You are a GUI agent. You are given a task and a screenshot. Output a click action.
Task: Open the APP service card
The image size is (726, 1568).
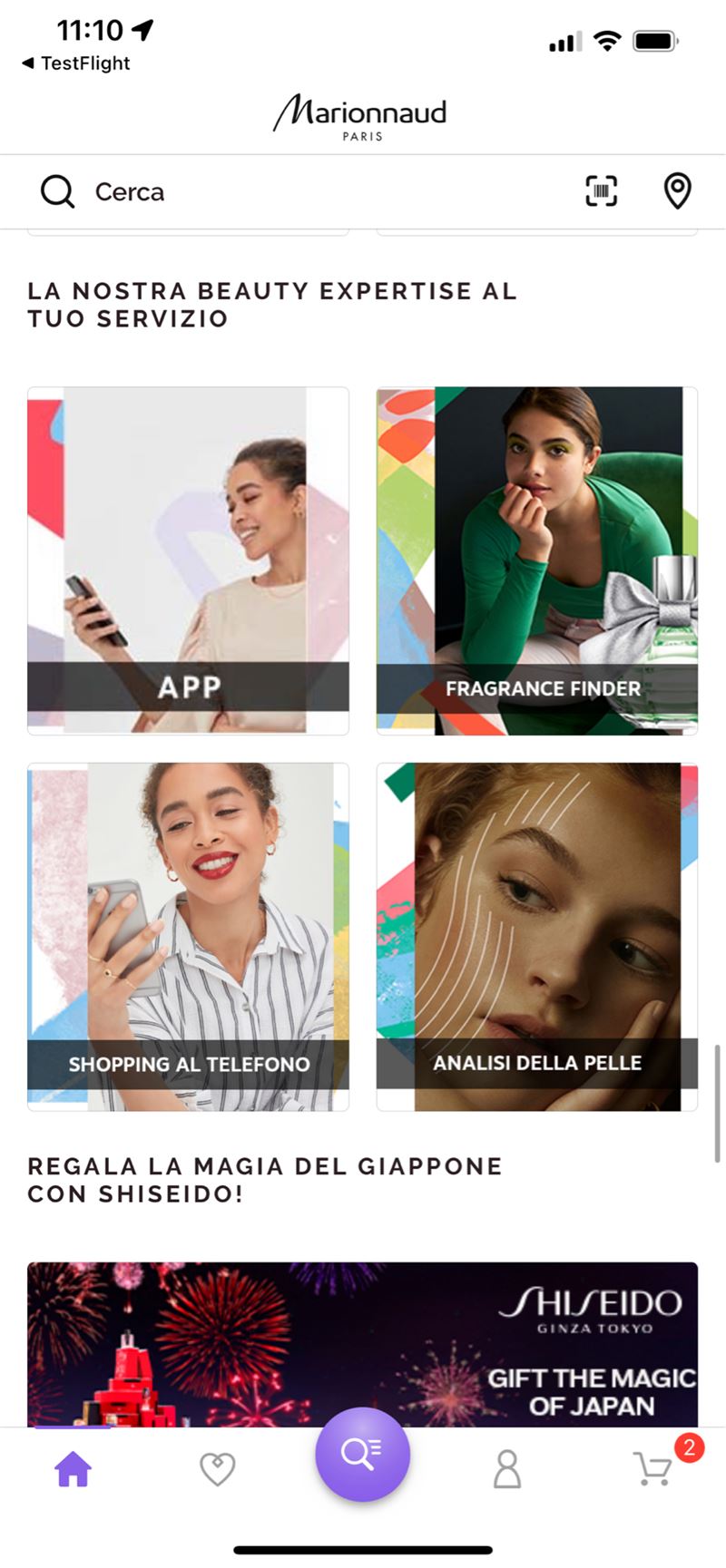188,560
